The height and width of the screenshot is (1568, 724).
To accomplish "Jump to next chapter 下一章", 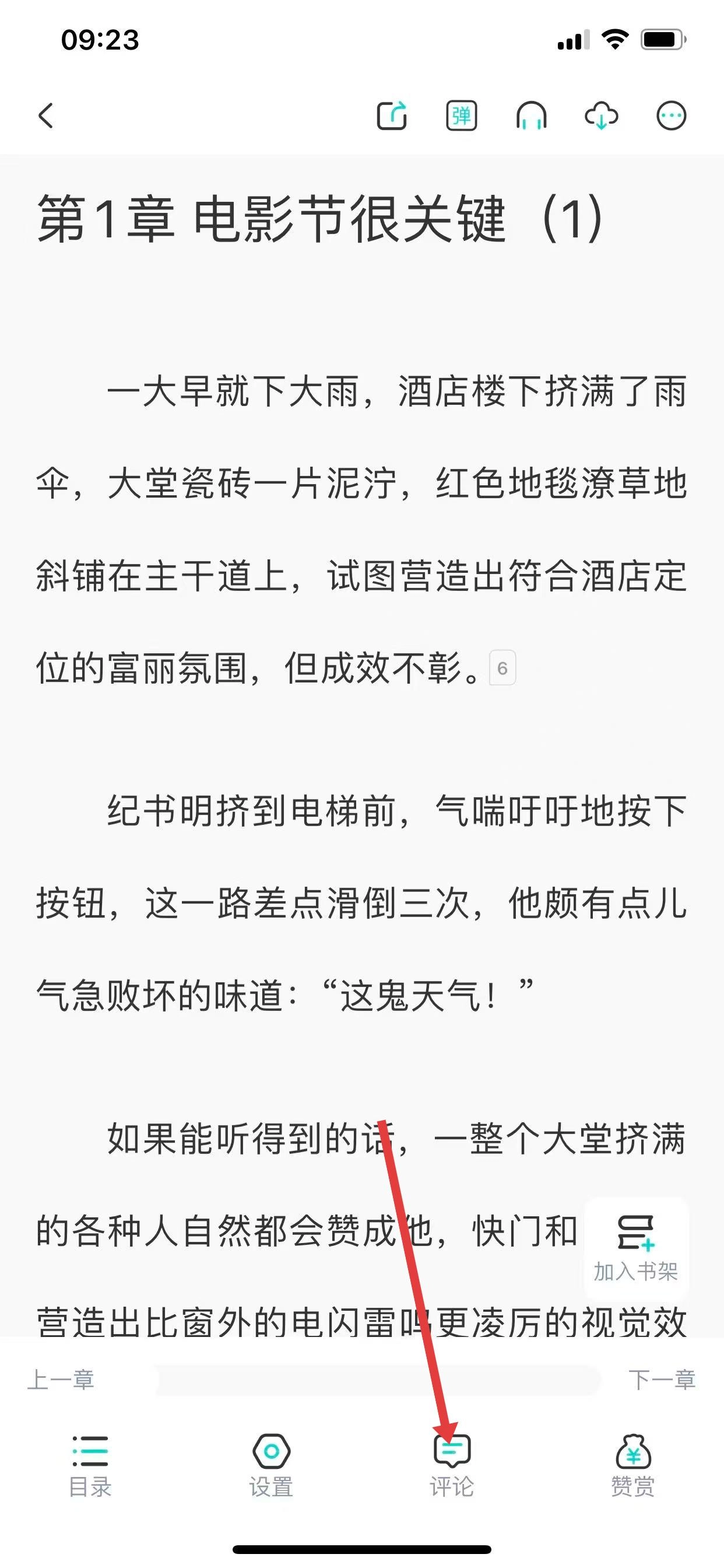I will tap(662, 1380).
